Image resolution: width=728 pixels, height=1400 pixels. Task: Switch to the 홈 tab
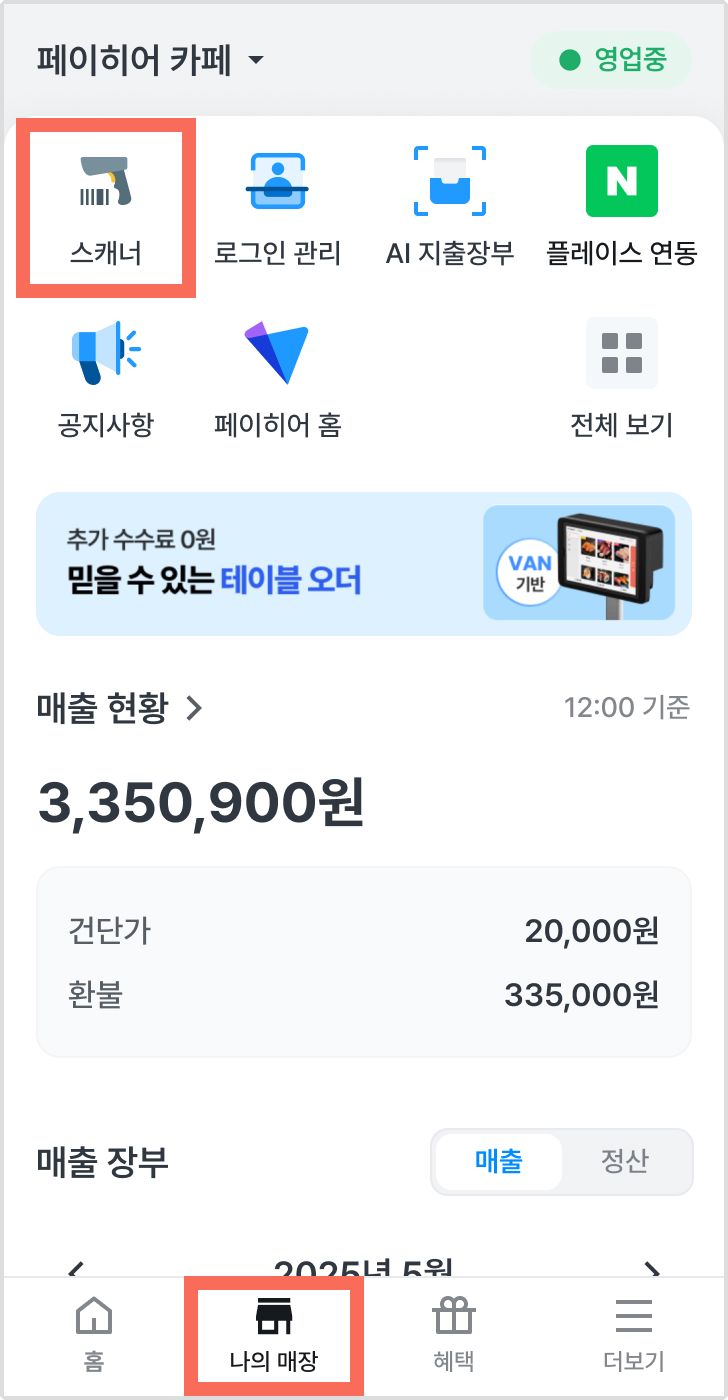(x=94, y=1335)
